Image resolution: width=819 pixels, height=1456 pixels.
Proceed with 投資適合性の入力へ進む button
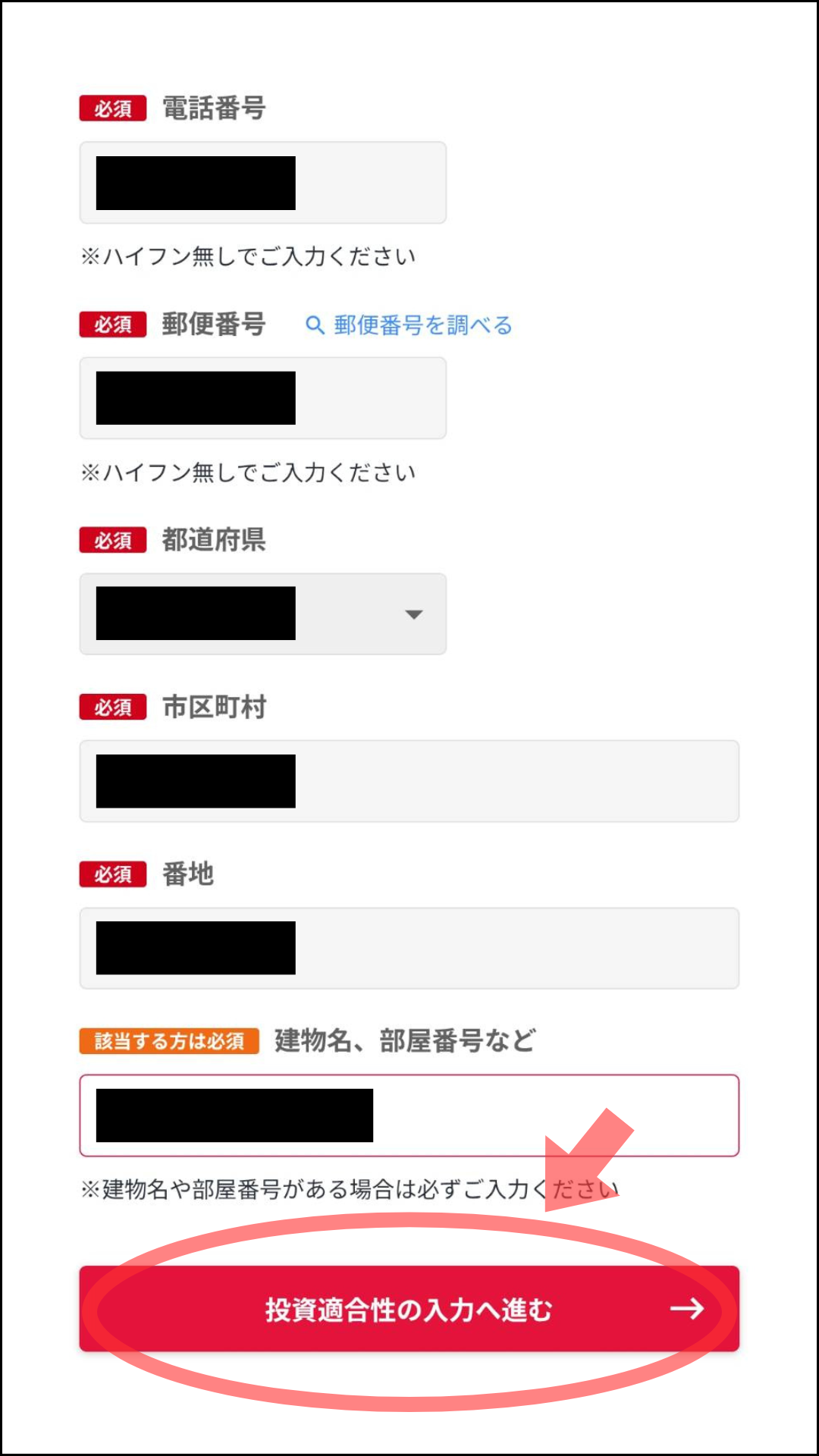pos(409,1309)
